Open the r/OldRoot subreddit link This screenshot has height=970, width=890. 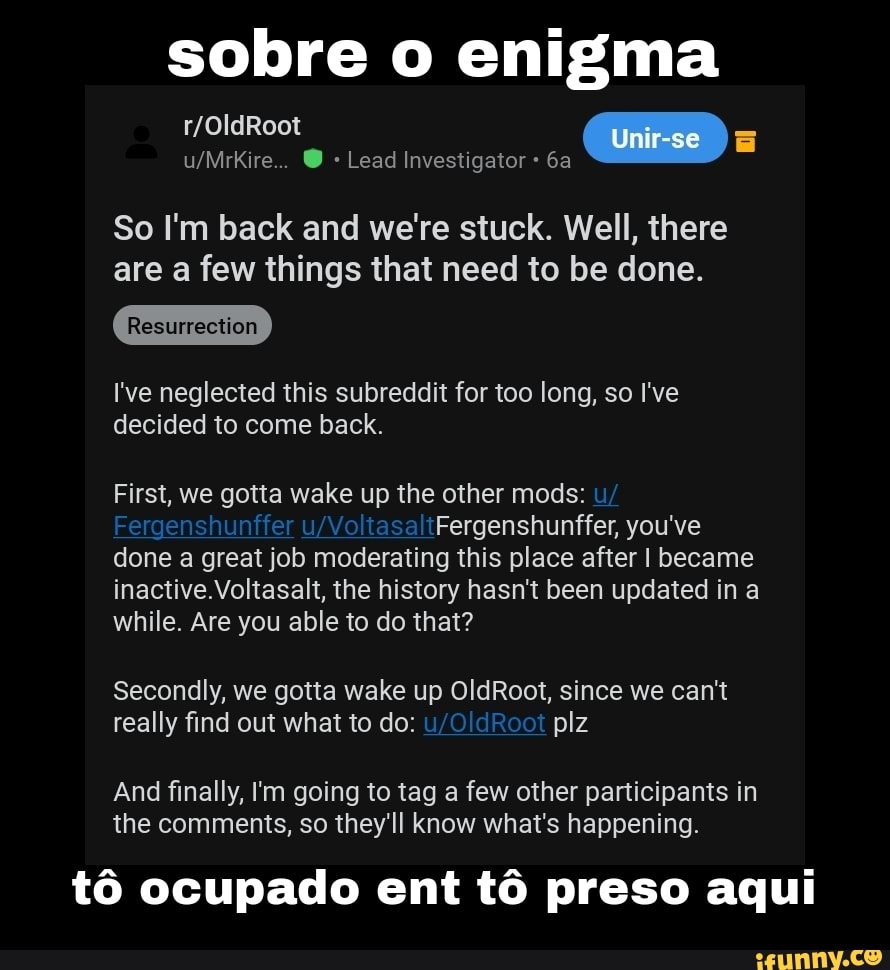pos(243,126)
